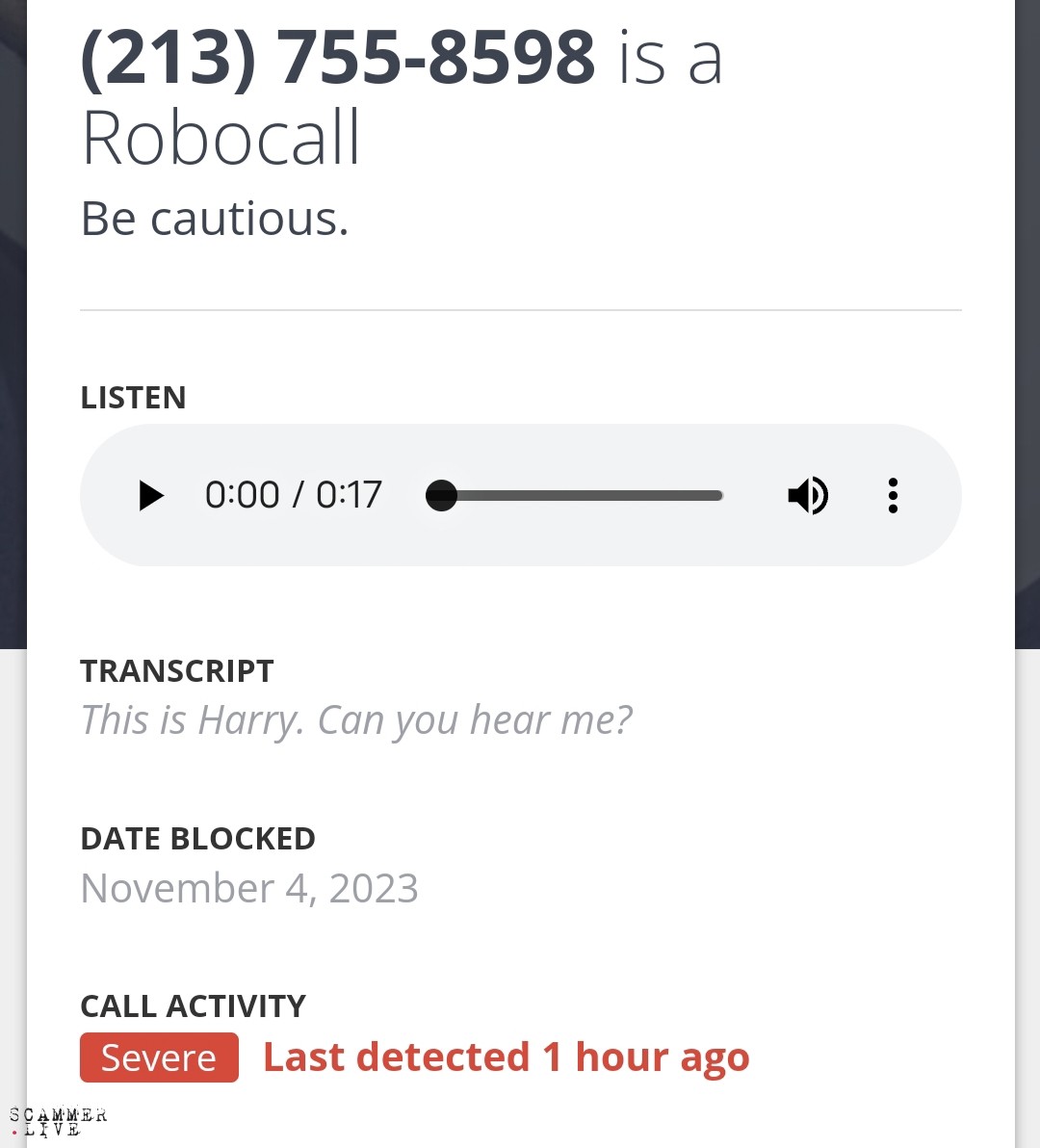Image resolution: width=1040 pixels, height=1148 pixels.
Task: Open the audio player's three-dot menu
Action: tap(893, 496)
